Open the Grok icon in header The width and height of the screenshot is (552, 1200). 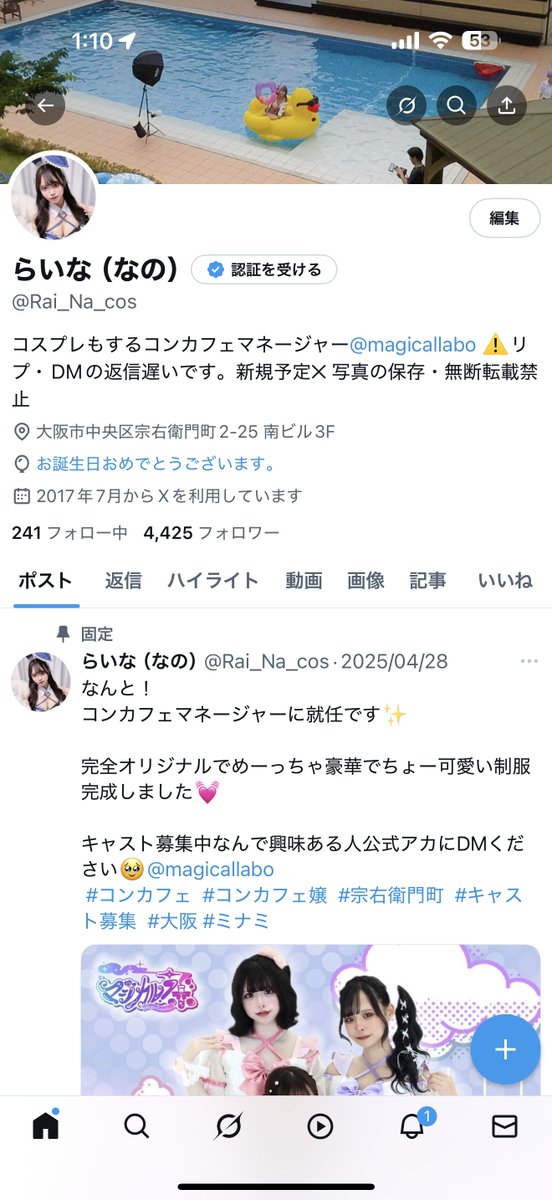[x=407, y=105]
